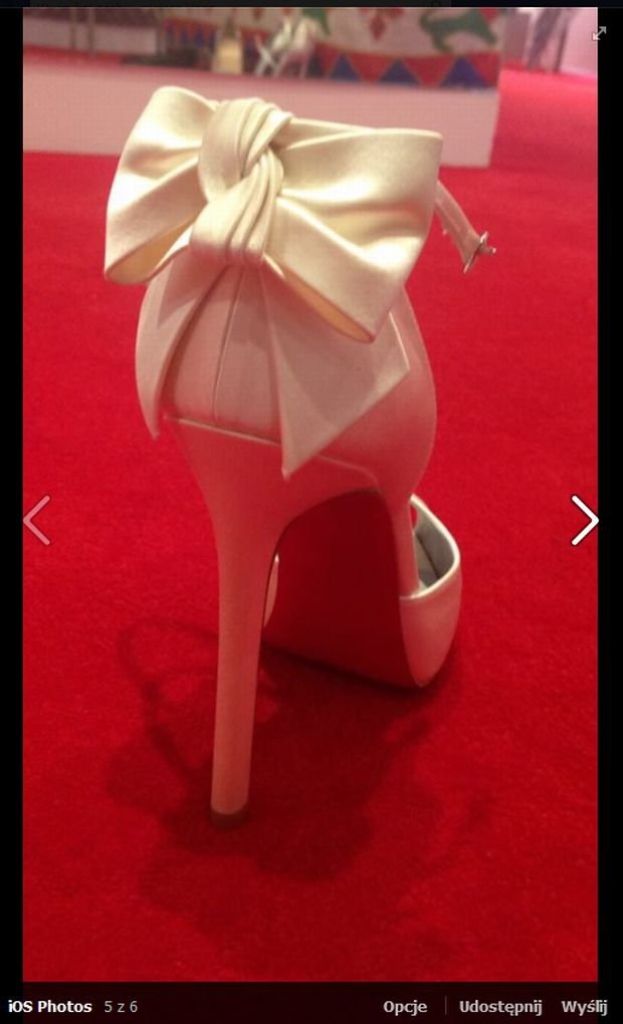Expand the photo to fullscreen
This screenshot has height=1024, width=623.
(599, 33)
